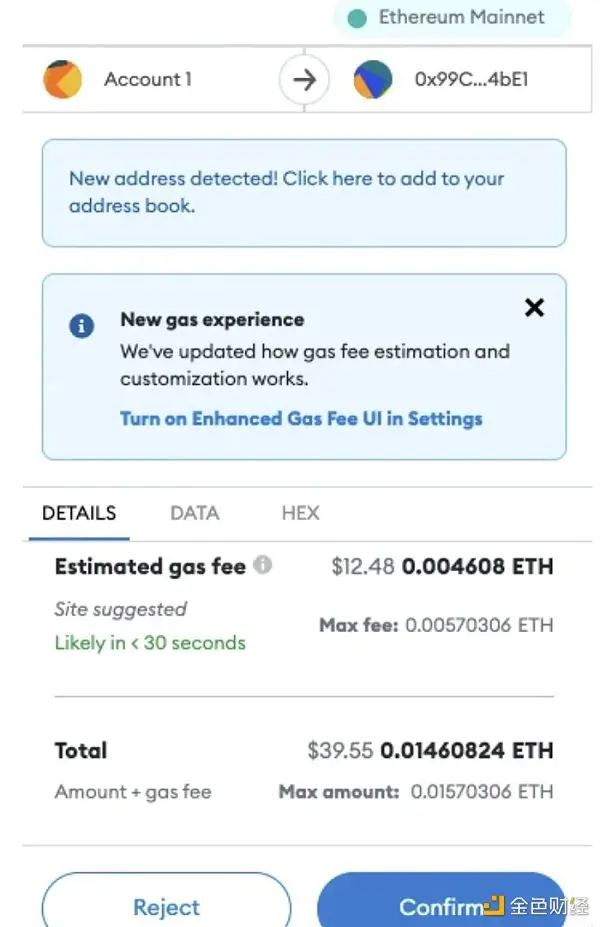Switch to the HEX tab
Viewport: 600px width, 927px height.
(x=300, y=513)
